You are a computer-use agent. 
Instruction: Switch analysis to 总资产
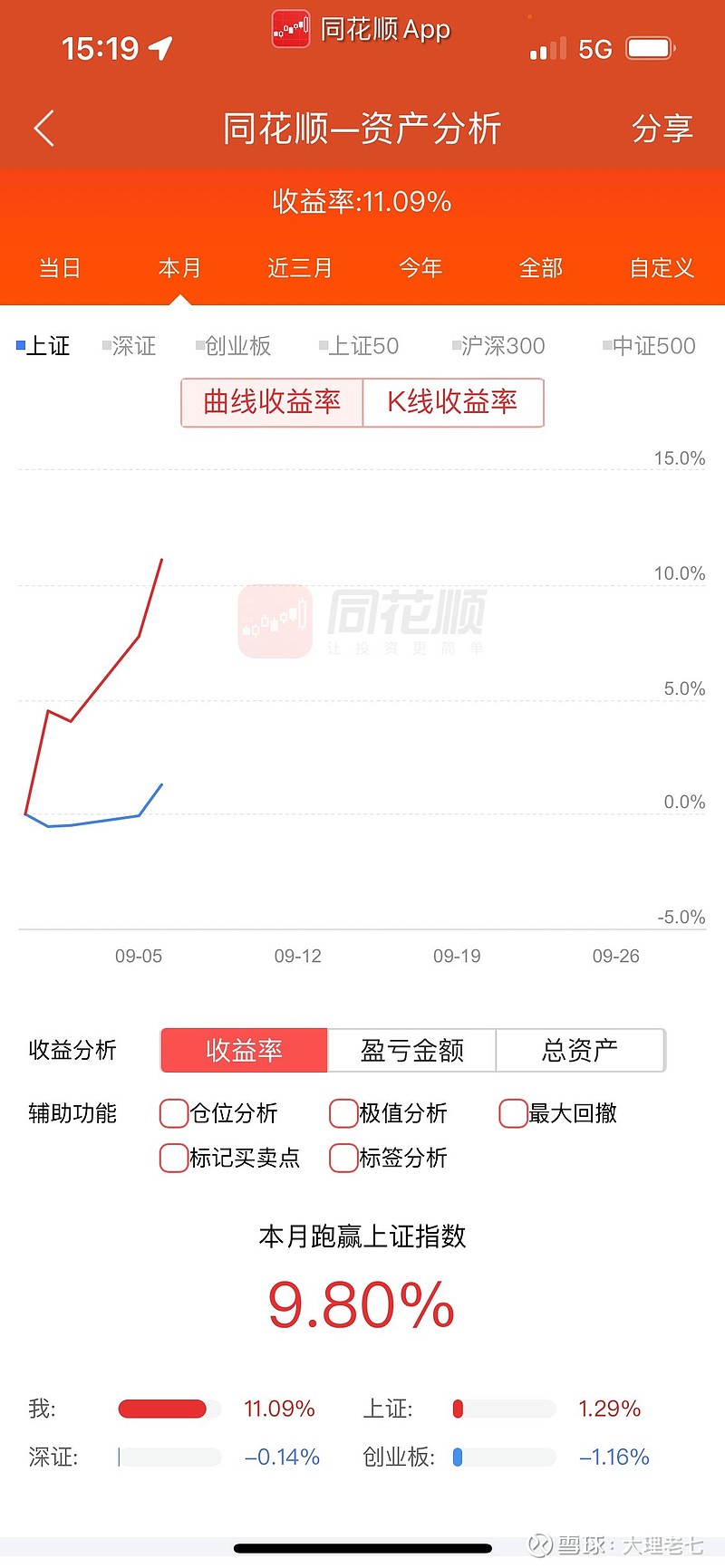580,1051
